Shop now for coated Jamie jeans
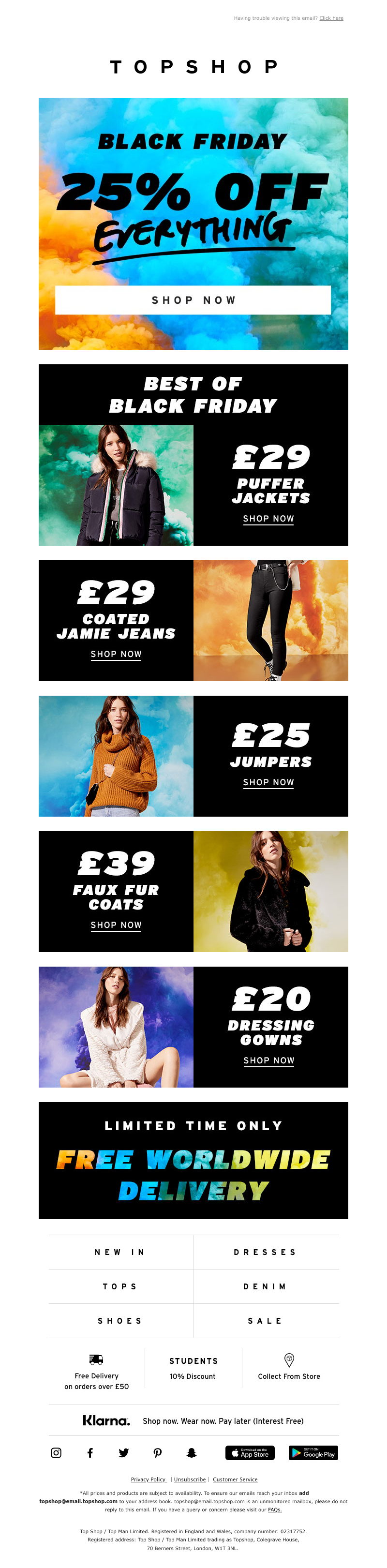This screenshot has width=387, height=1568. [x=116, y=654]
